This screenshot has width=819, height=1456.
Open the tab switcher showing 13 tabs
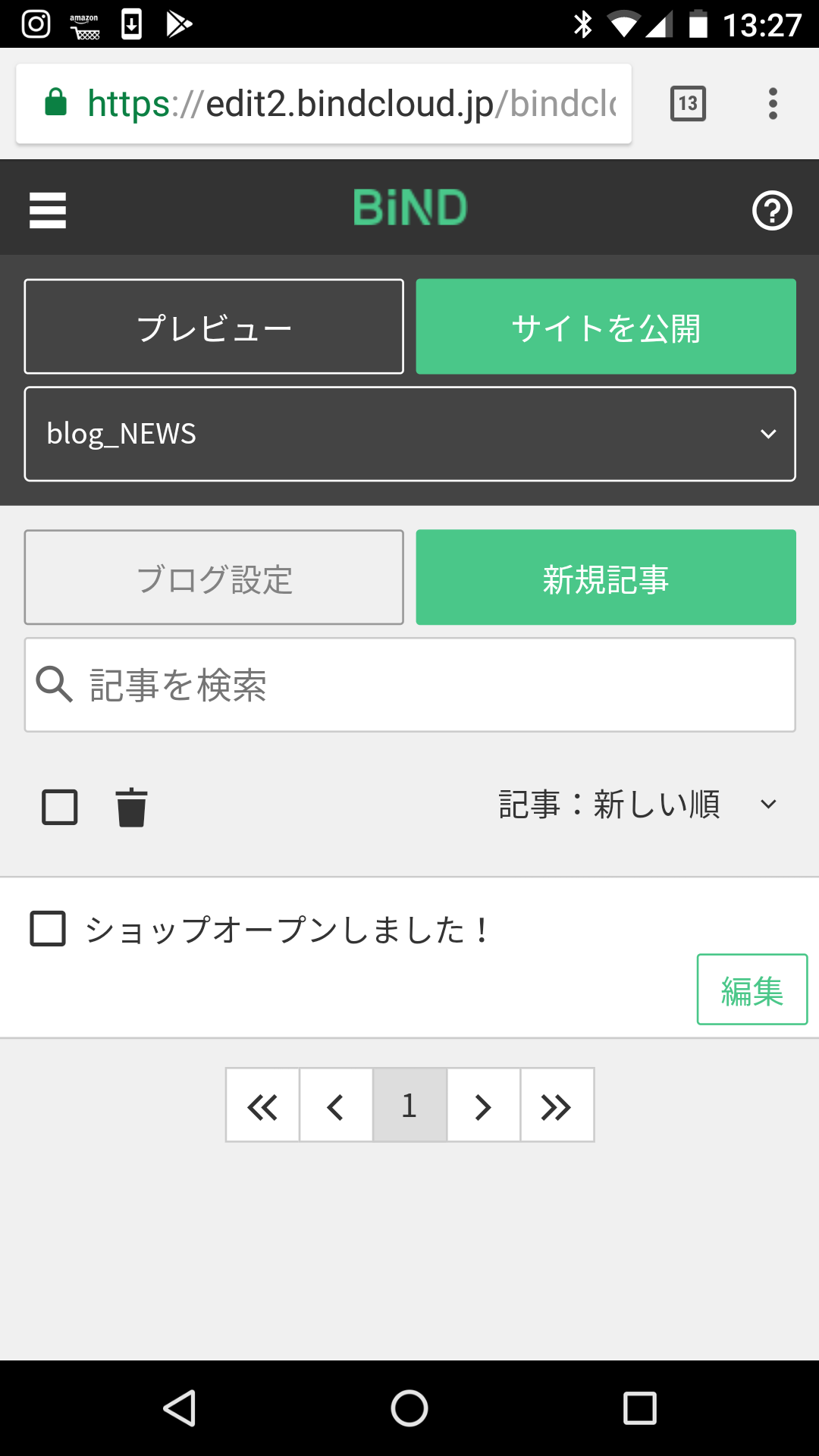coord(686,103)
